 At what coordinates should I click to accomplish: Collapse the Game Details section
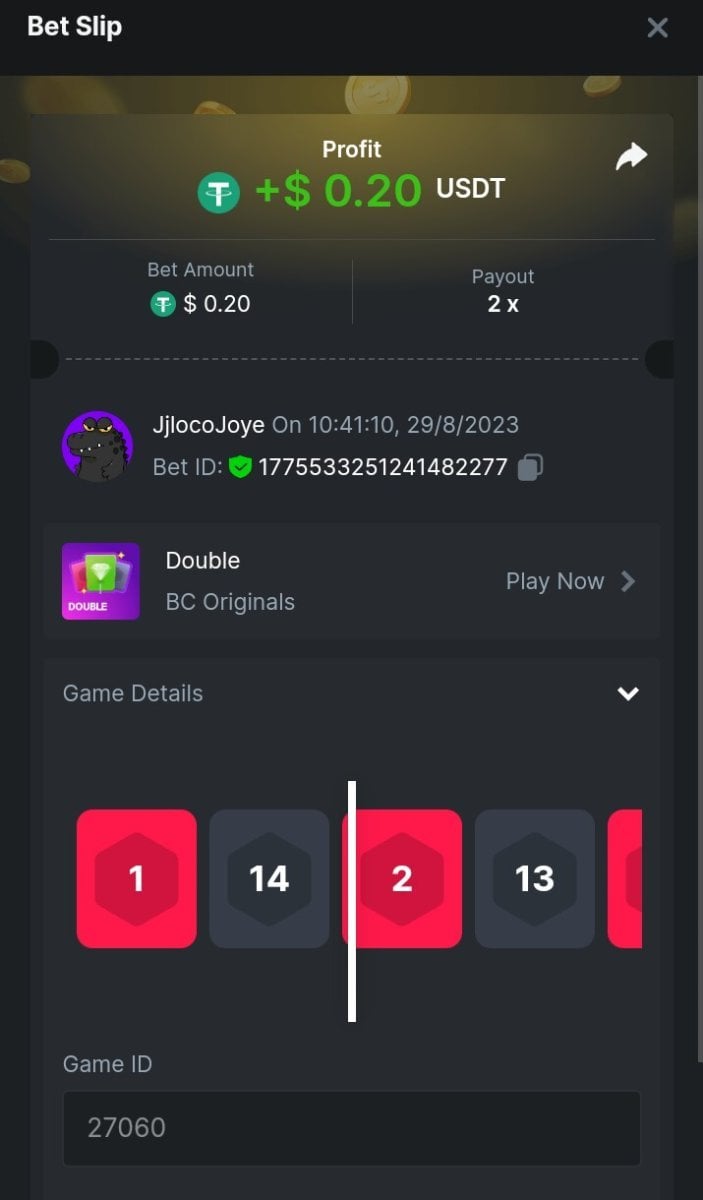(x=628, y=693)
